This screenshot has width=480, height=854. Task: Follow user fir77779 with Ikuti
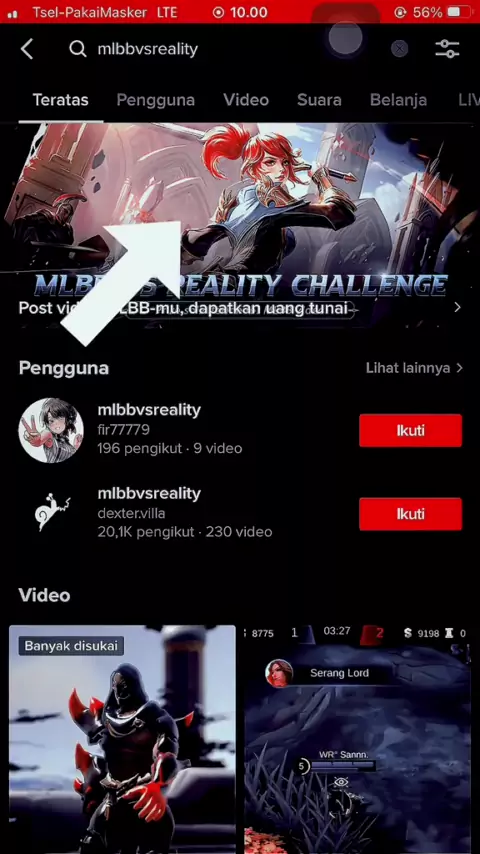(x=410, y=430)
